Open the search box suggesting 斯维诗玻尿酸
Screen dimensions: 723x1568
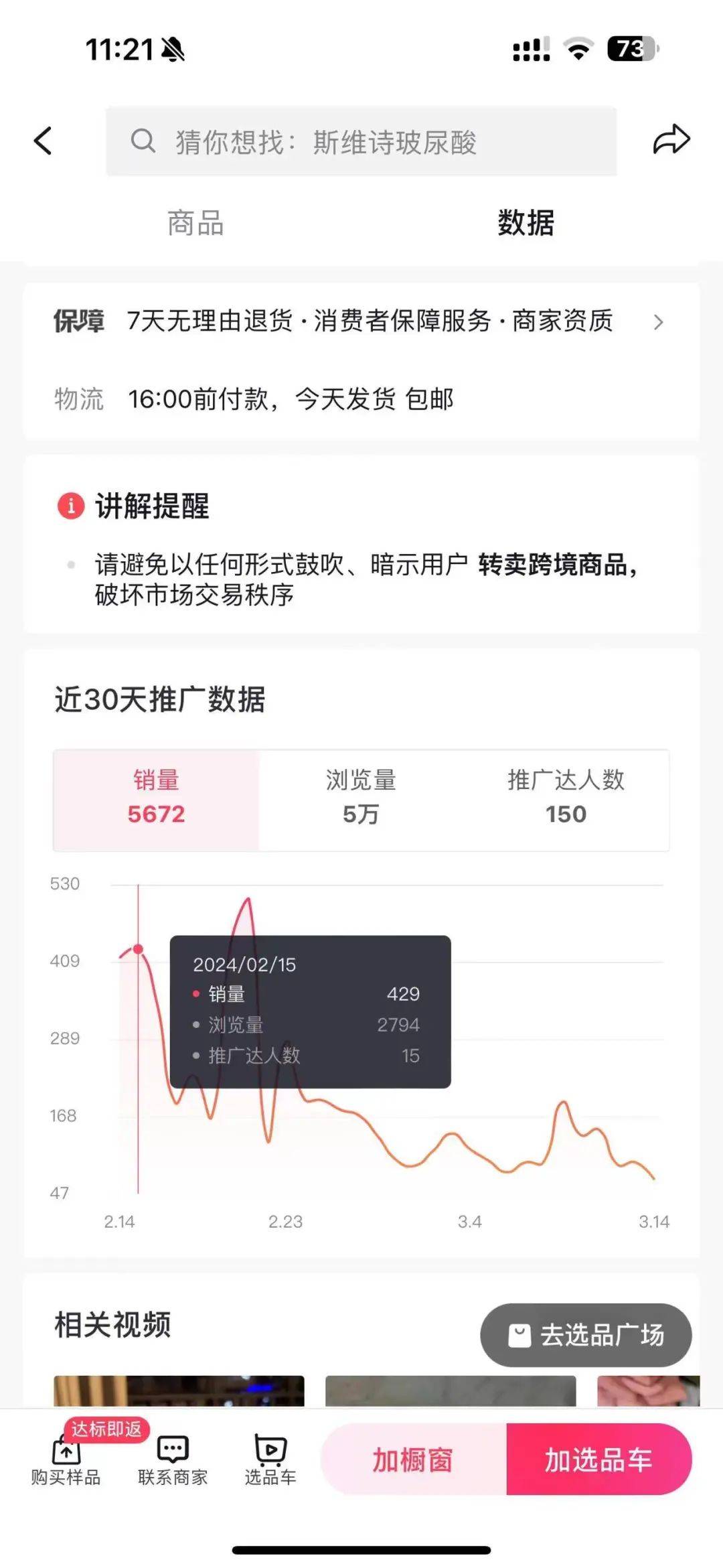coord(361,141)
